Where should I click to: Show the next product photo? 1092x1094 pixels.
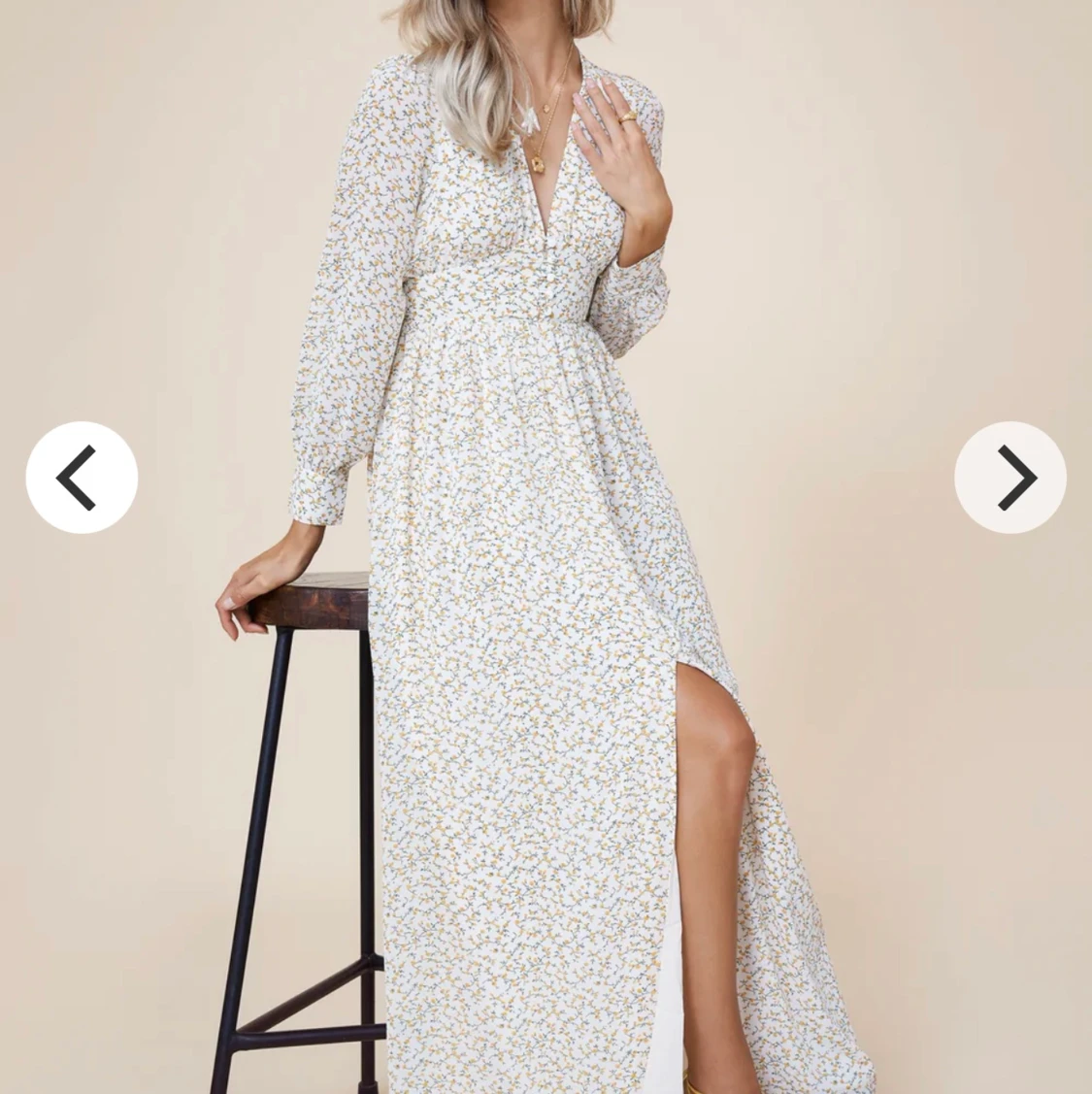point(1009,478)
